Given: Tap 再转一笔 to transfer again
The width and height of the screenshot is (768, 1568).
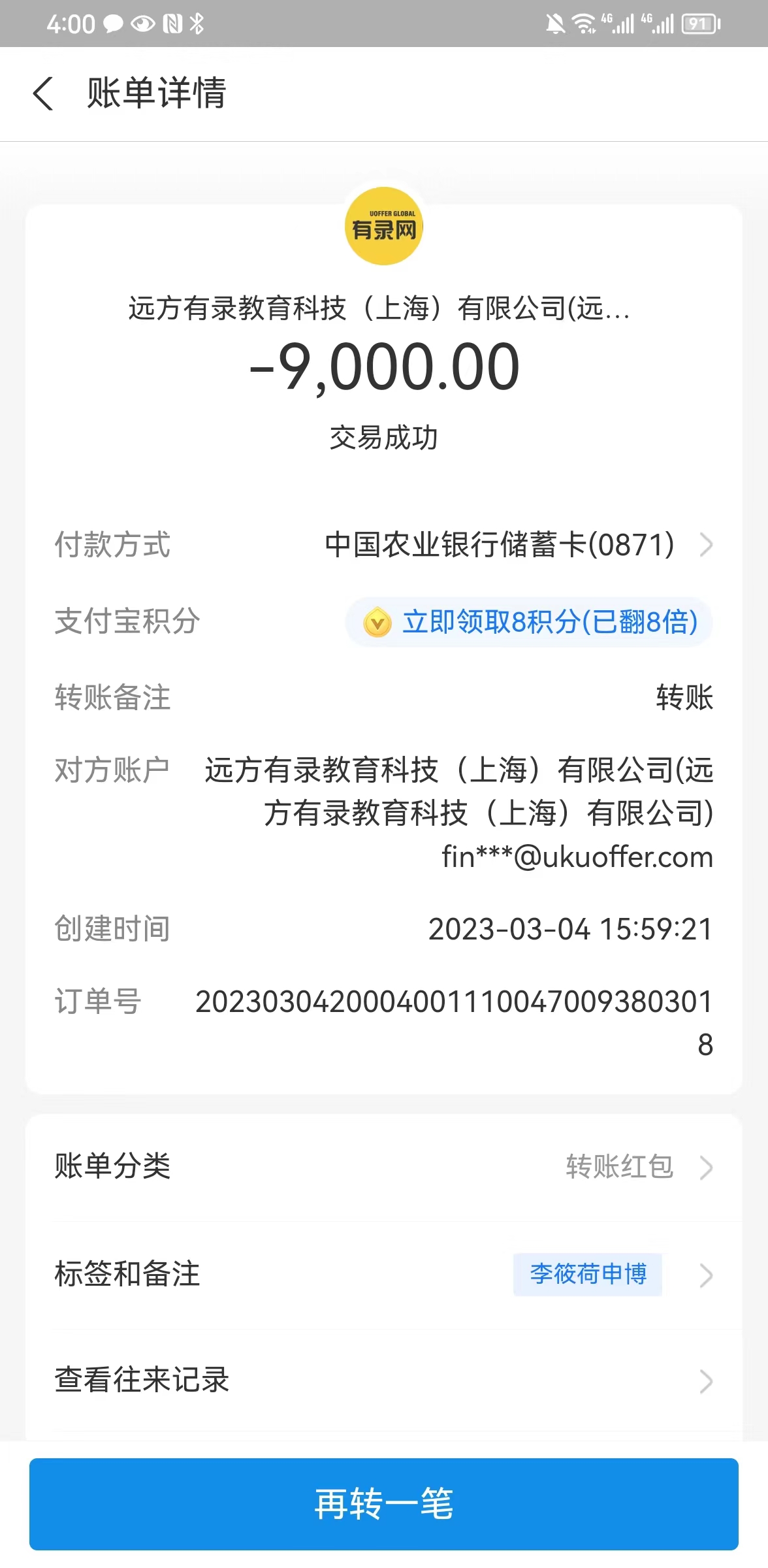Looking at the screenshot, I should [x=384, y=1504].
